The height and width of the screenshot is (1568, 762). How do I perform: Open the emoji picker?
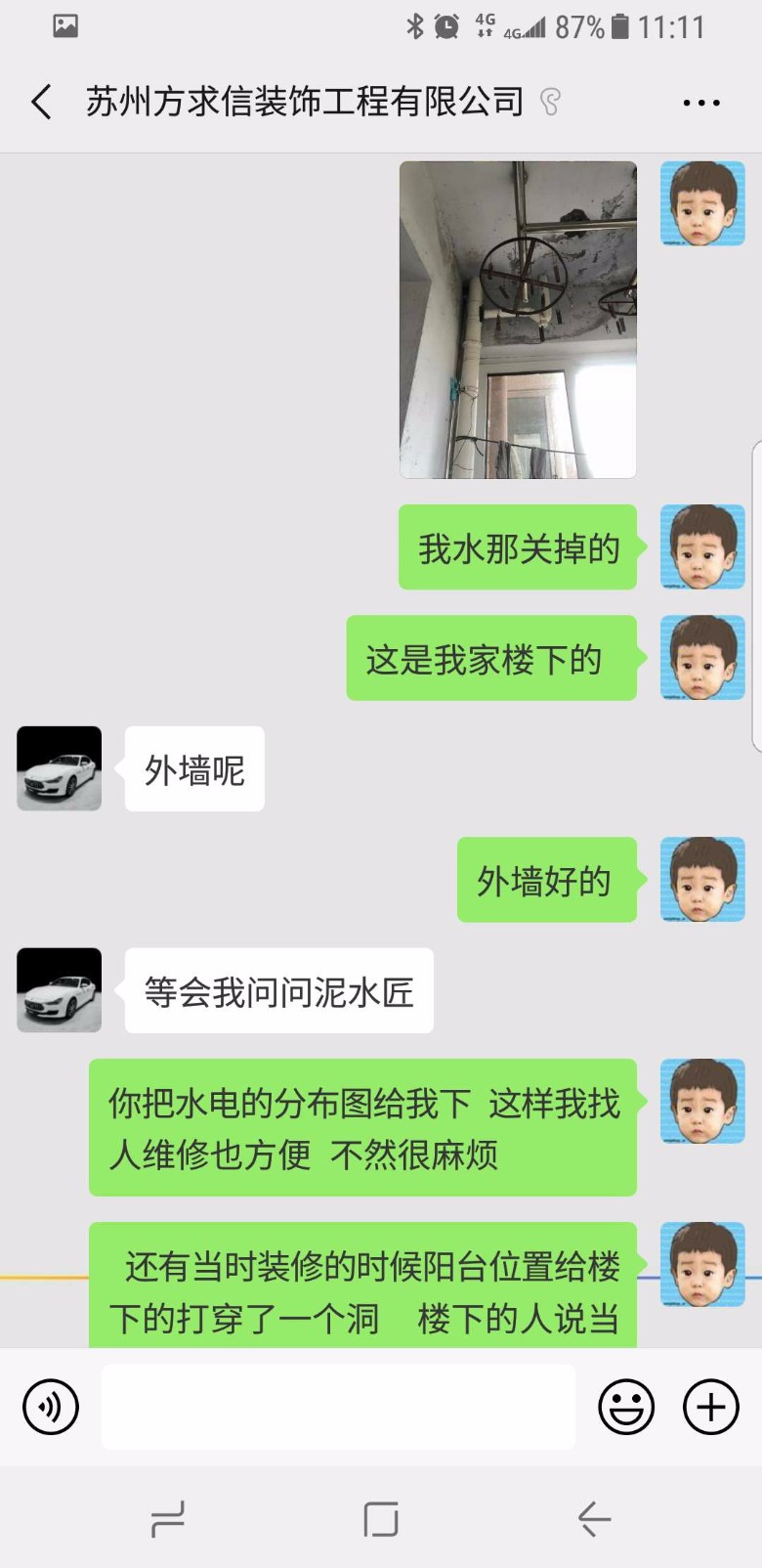coord(626,1407)
